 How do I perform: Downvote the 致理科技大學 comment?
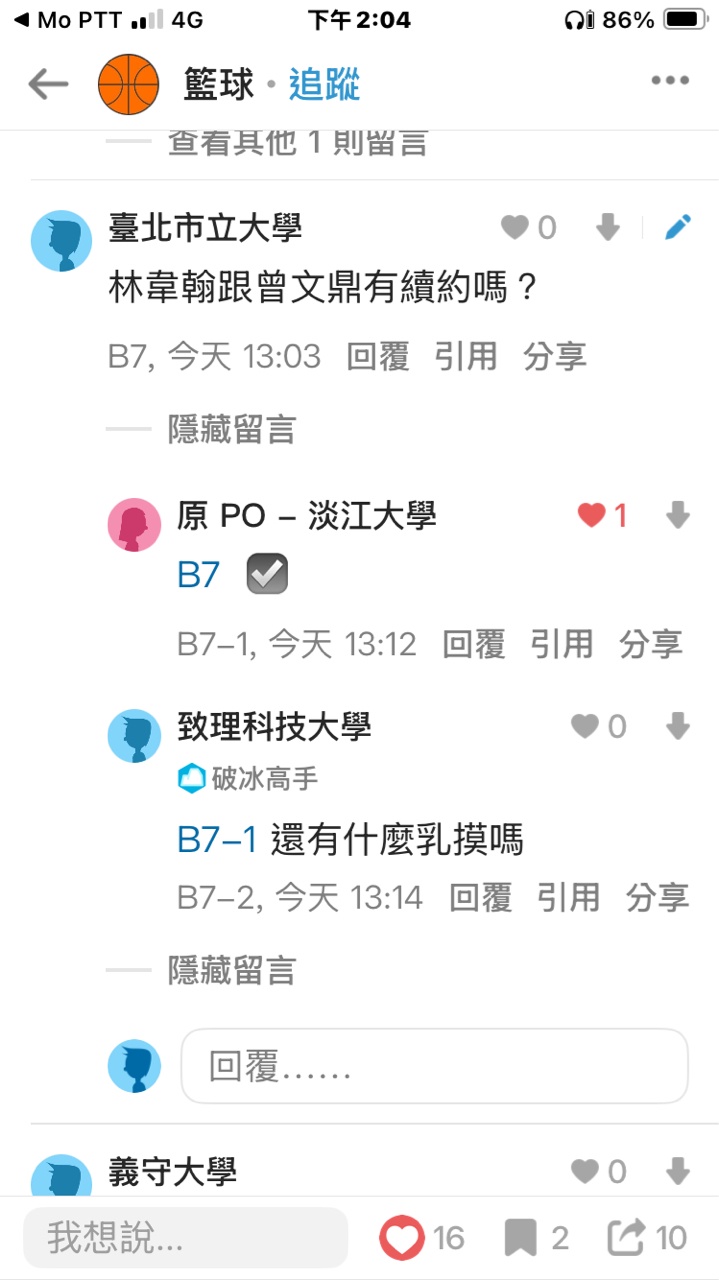(x=677, y=727)
